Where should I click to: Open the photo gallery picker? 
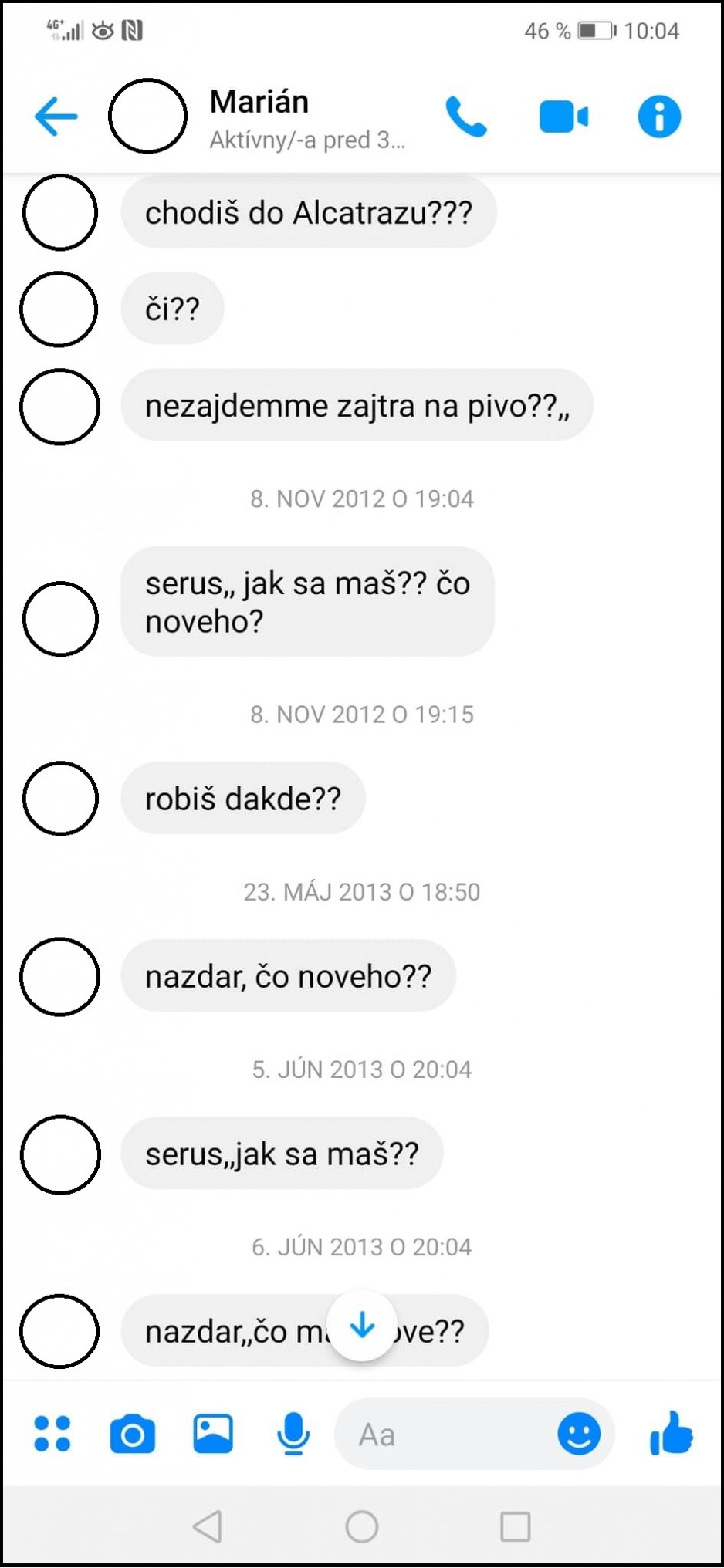point(213,1434)
